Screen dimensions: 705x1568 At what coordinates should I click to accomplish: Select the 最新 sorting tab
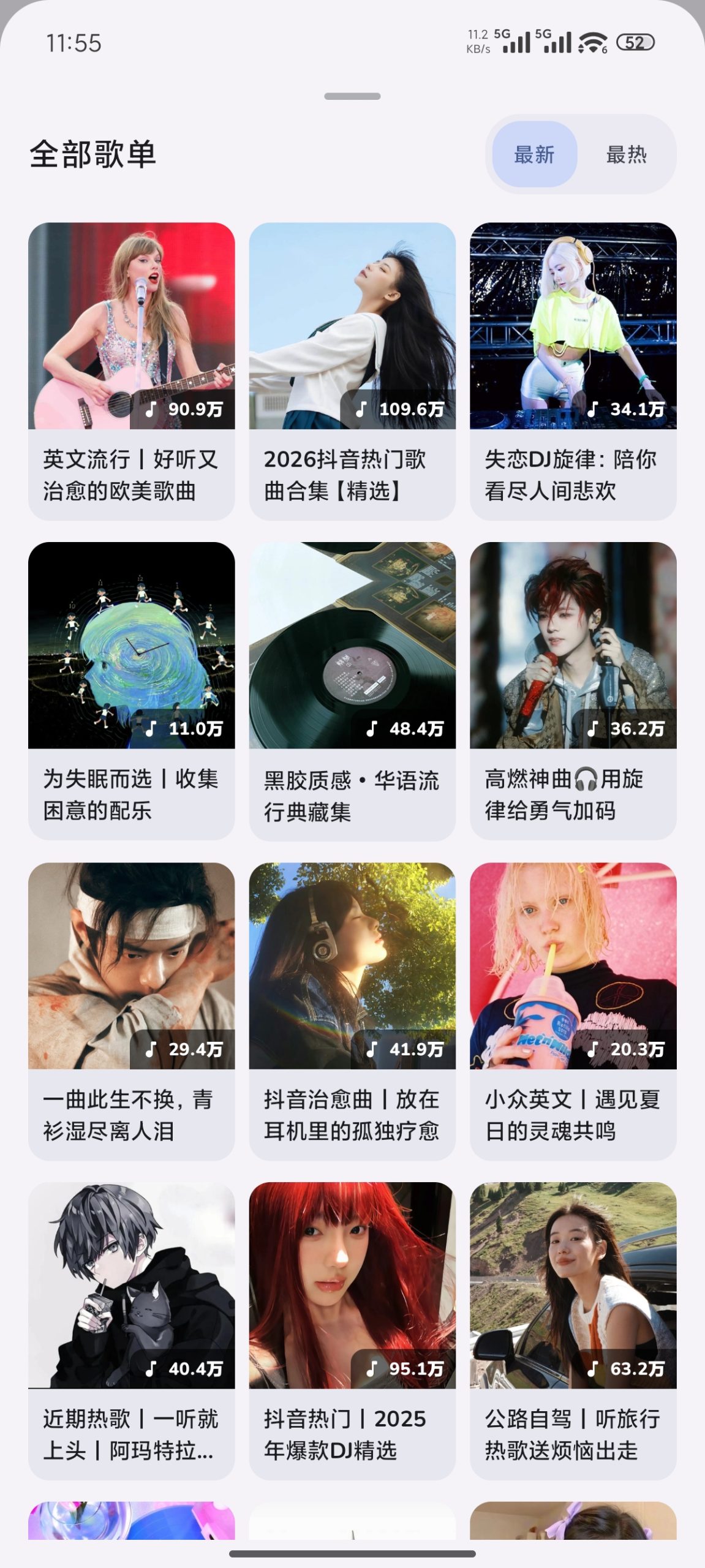click(x=534, y=154)
